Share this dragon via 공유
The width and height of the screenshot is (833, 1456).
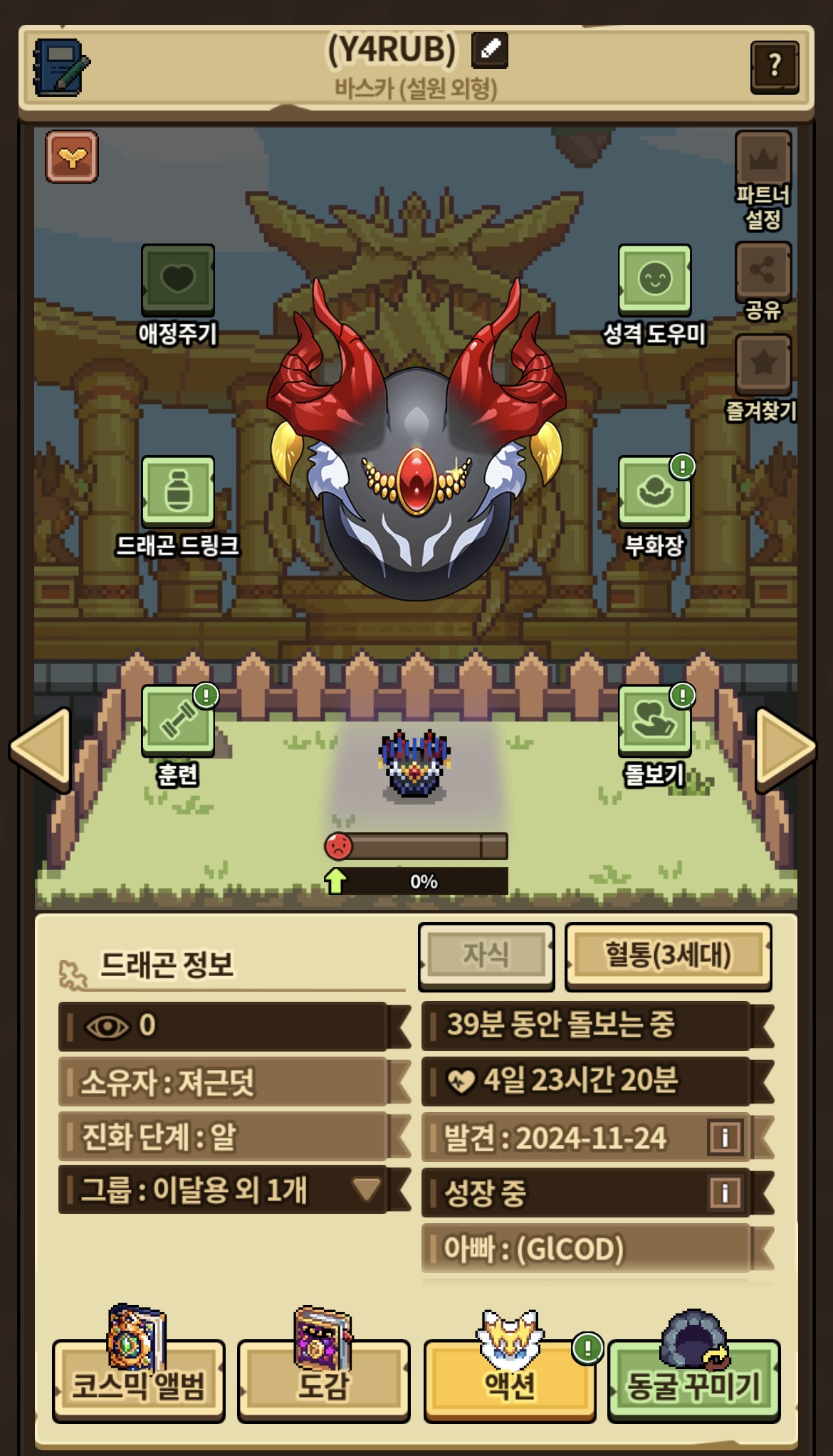[x=763, y=281]
